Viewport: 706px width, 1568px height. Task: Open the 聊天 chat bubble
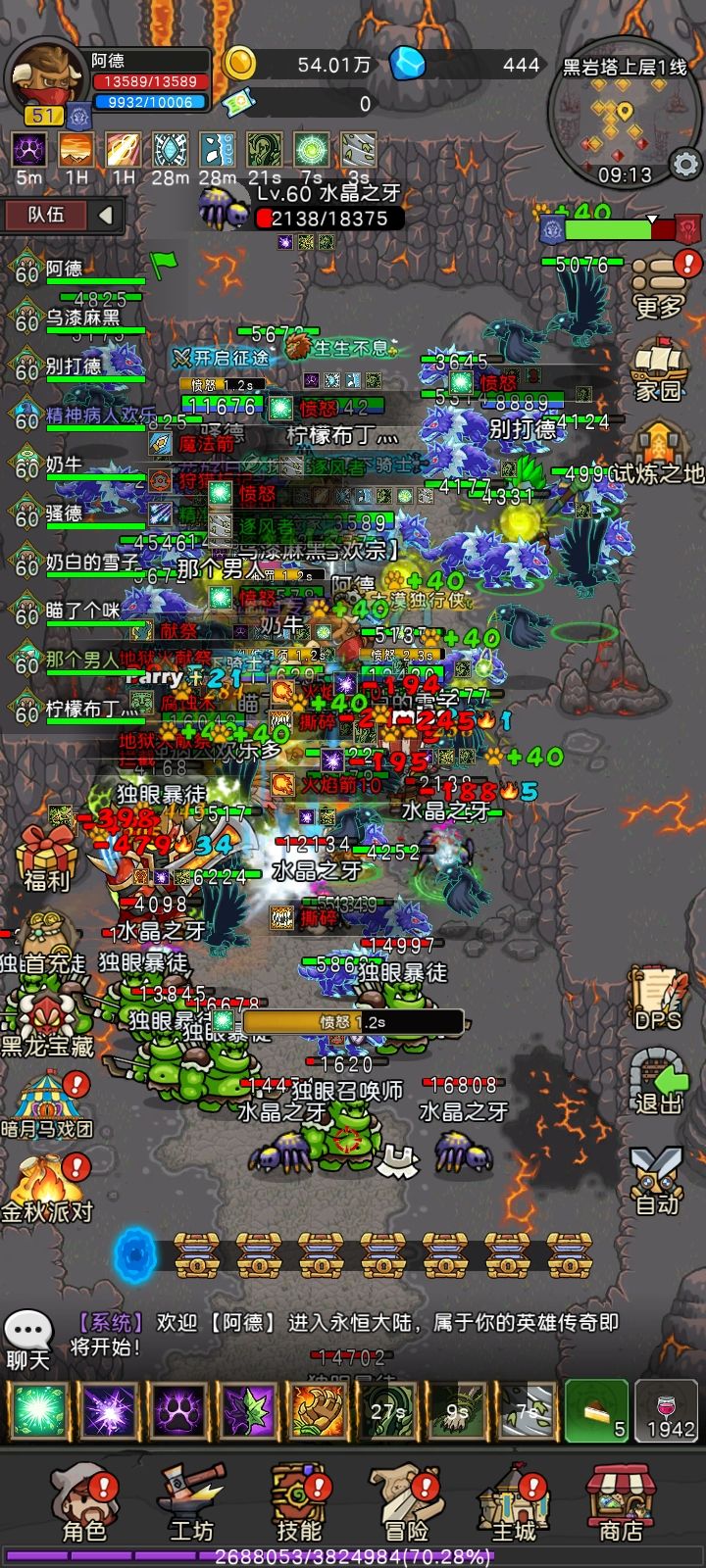click(x=28, y=1342)
